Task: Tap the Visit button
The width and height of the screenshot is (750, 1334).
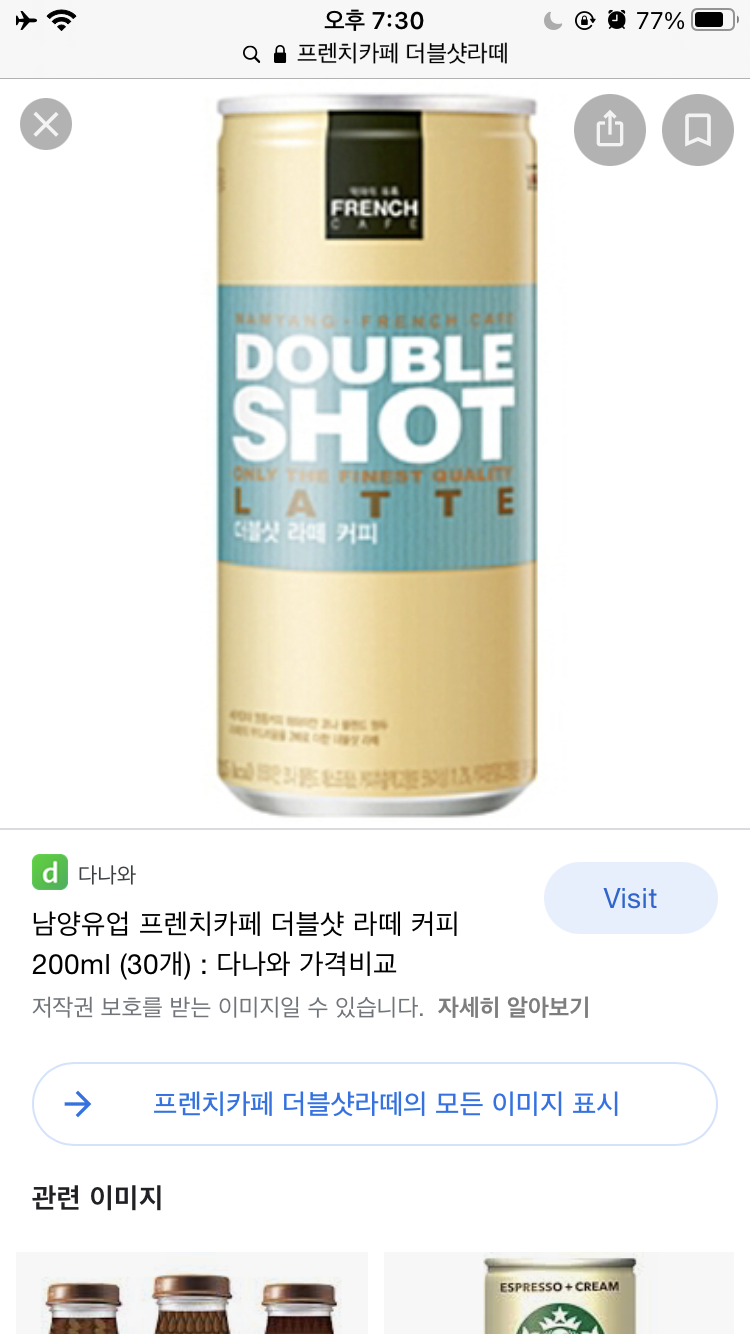Action: [631, 898]
